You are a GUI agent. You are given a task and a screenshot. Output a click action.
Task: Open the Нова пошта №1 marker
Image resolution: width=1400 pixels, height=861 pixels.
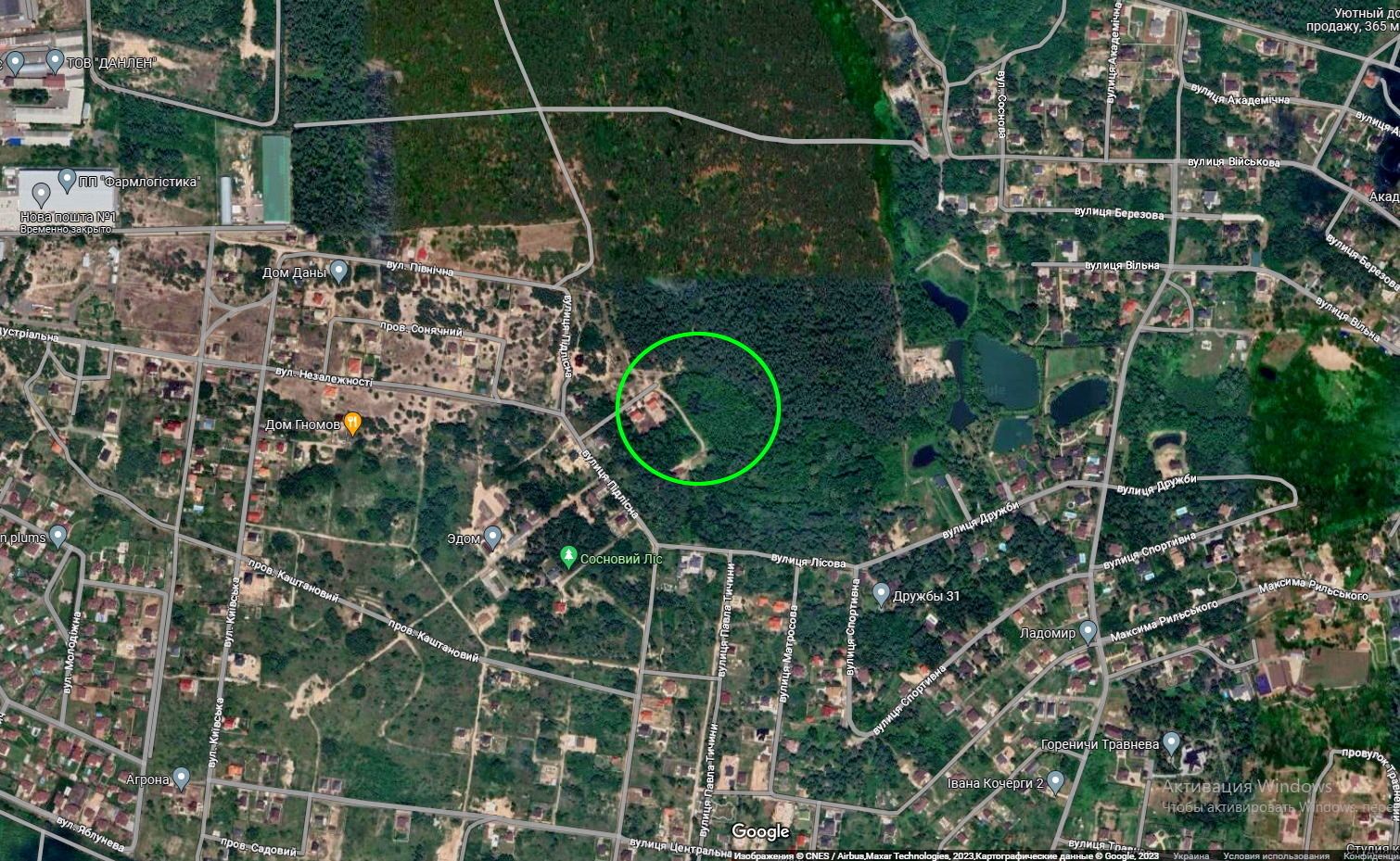(41, 196)
